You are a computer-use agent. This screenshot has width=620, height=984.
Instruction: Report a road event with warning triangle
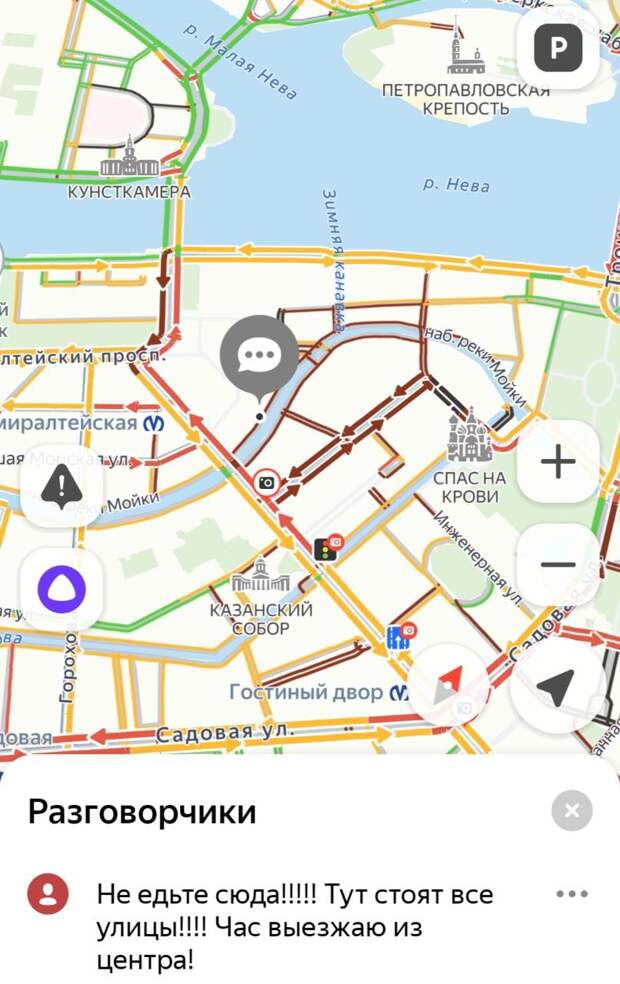click(x=62, y=487)
